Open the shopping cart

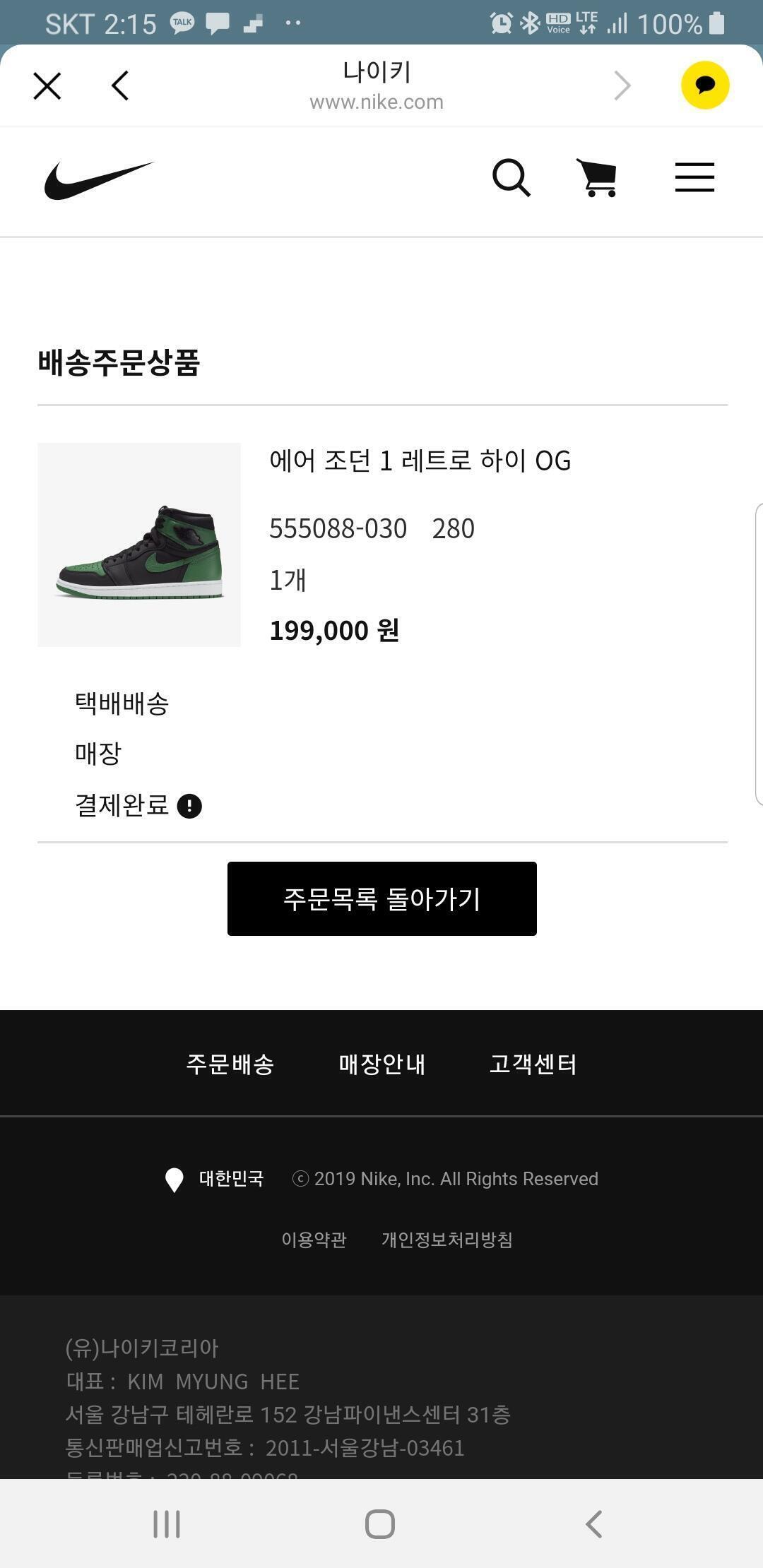(598, 177)
